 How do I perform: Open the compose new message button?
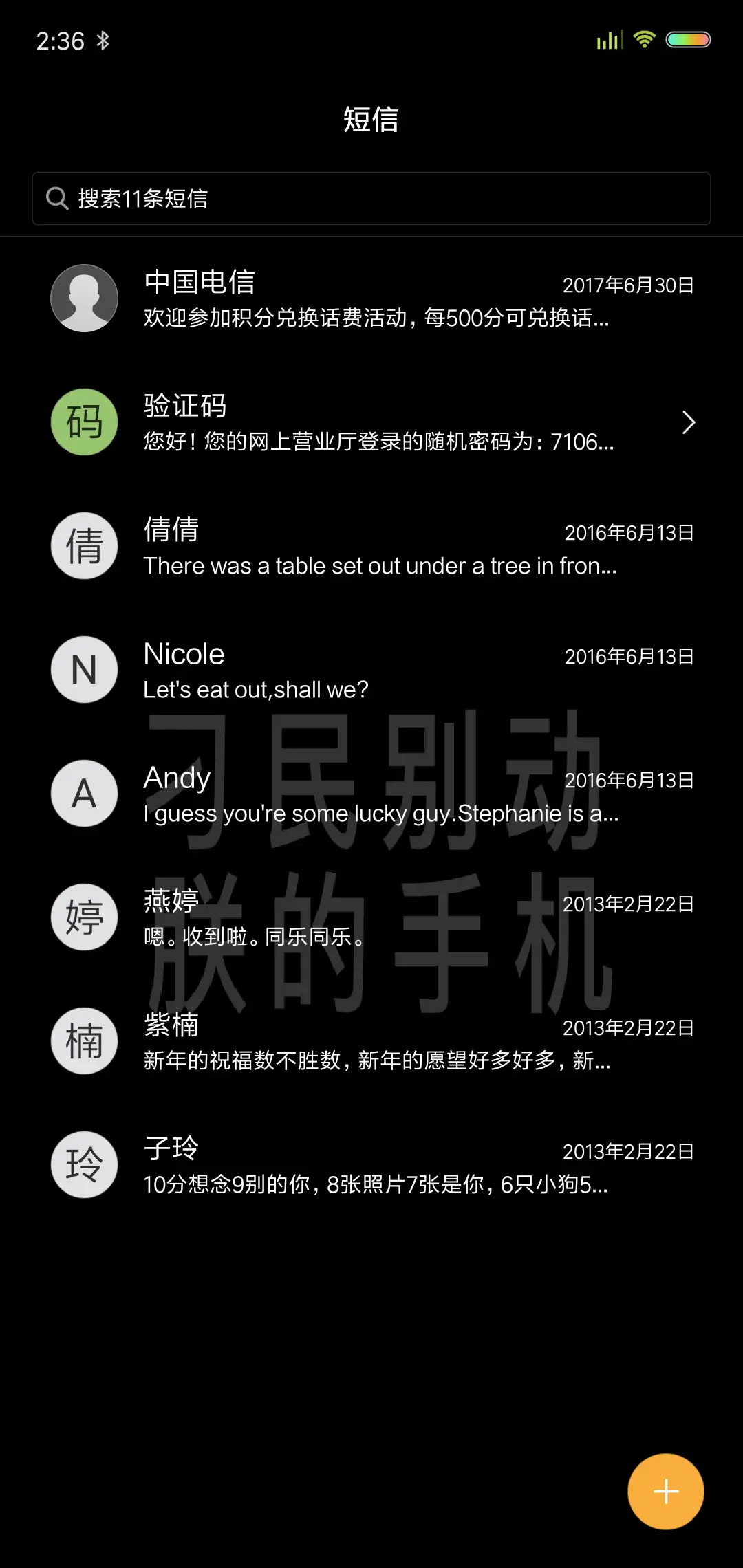665,1490
